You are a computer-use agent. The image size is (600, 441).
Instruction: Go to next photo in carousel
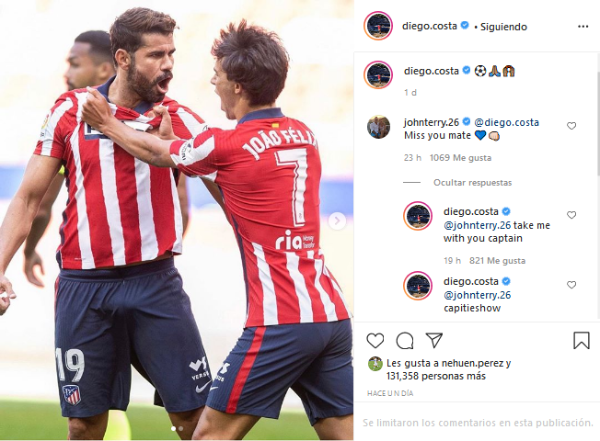click(338, 220)
